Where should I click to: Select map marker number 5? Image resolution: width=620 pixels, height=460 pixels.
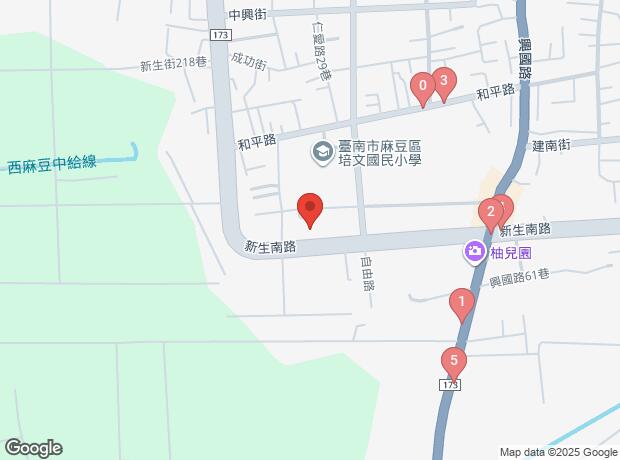[454, 364]
